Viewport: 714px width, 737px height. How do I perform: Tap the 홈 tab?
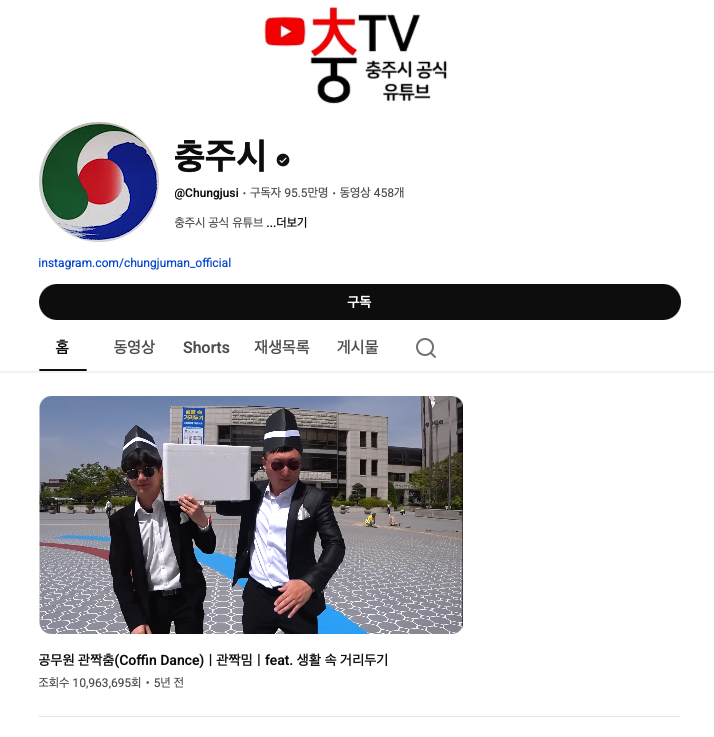pos(62,347)
